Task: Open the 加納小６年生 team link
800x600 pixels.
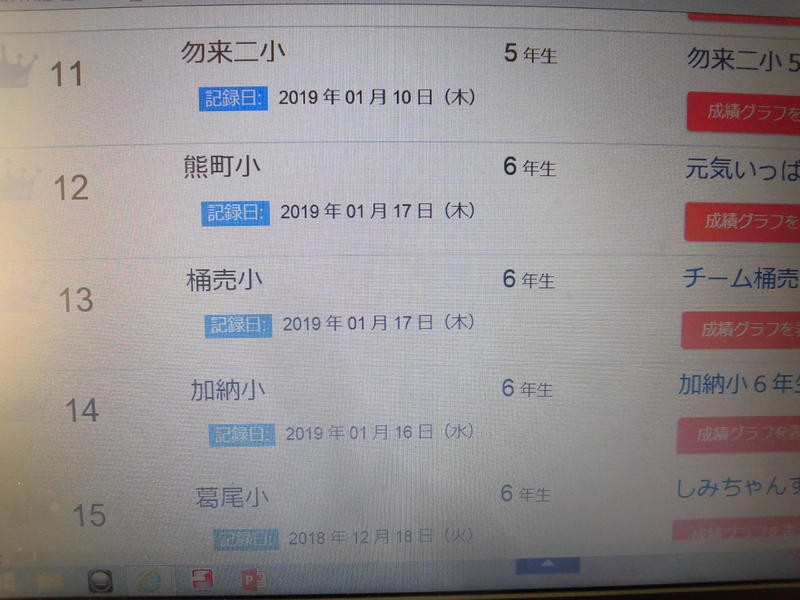Action: (x=739, y=383)
